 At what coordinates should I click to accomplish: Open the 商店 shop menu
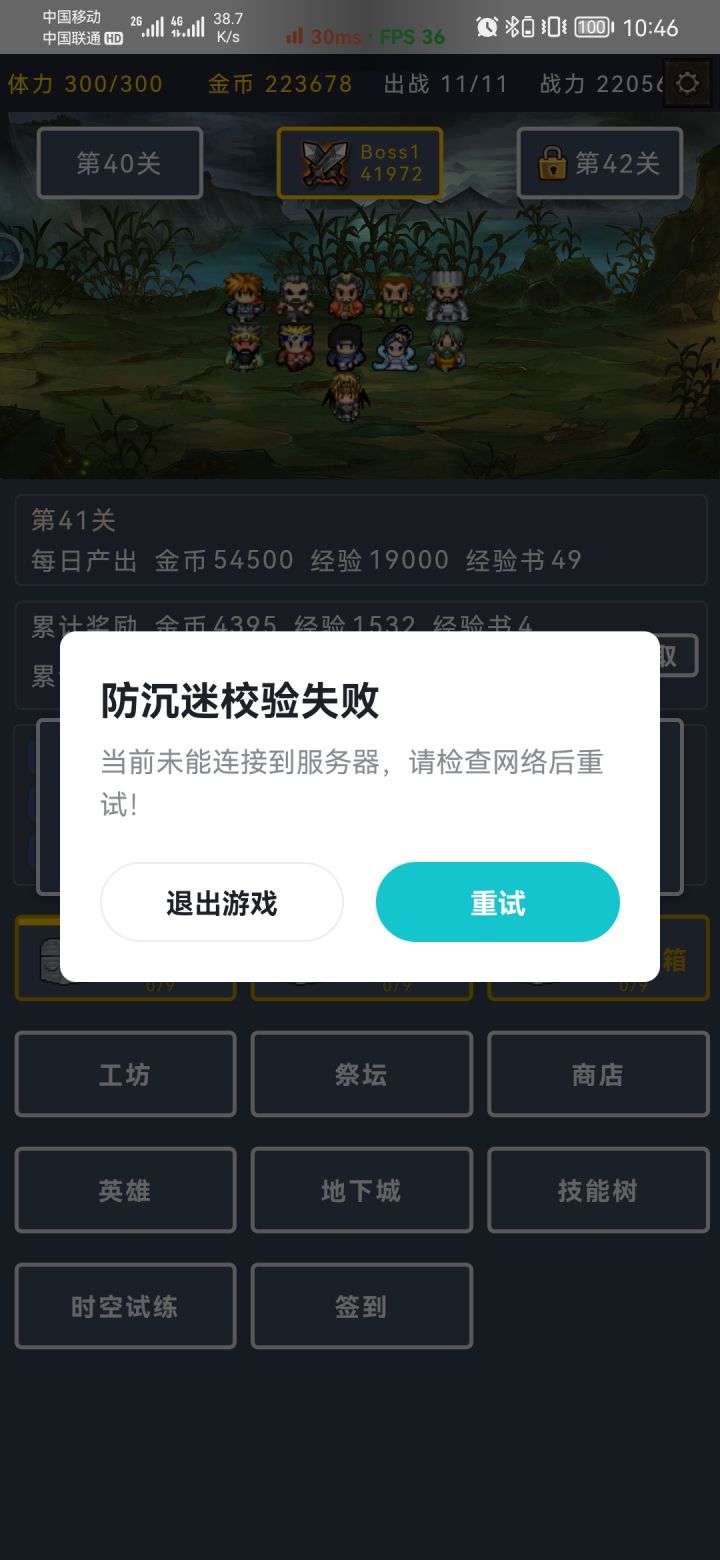[597, 1073]
